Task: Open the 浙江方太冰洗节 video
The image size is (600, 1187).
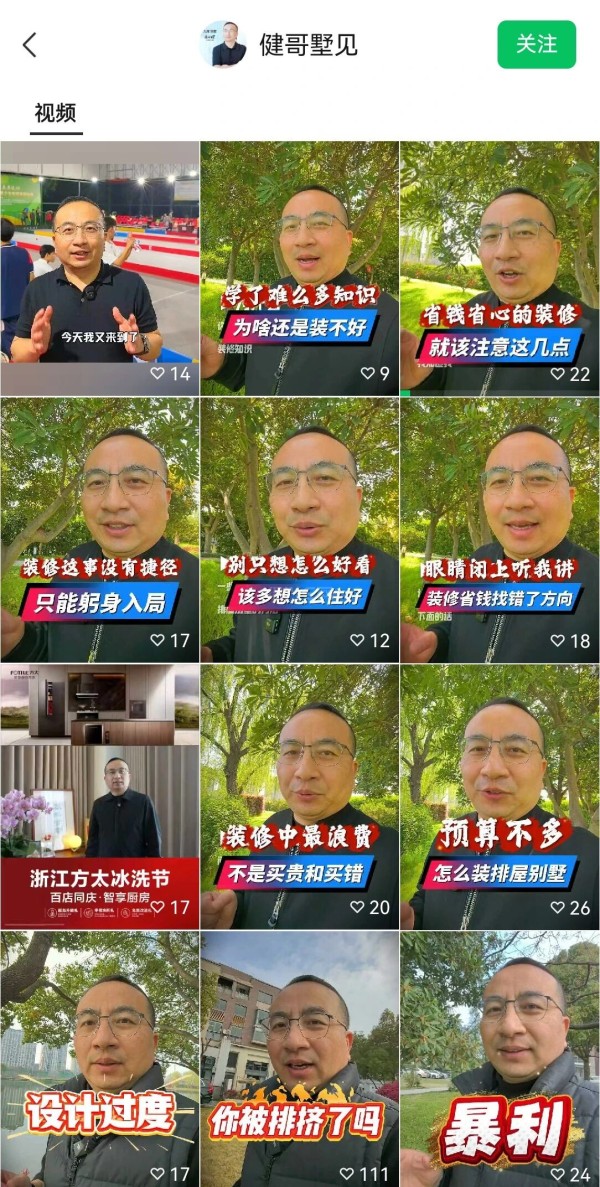Action: tap(99, 797)
